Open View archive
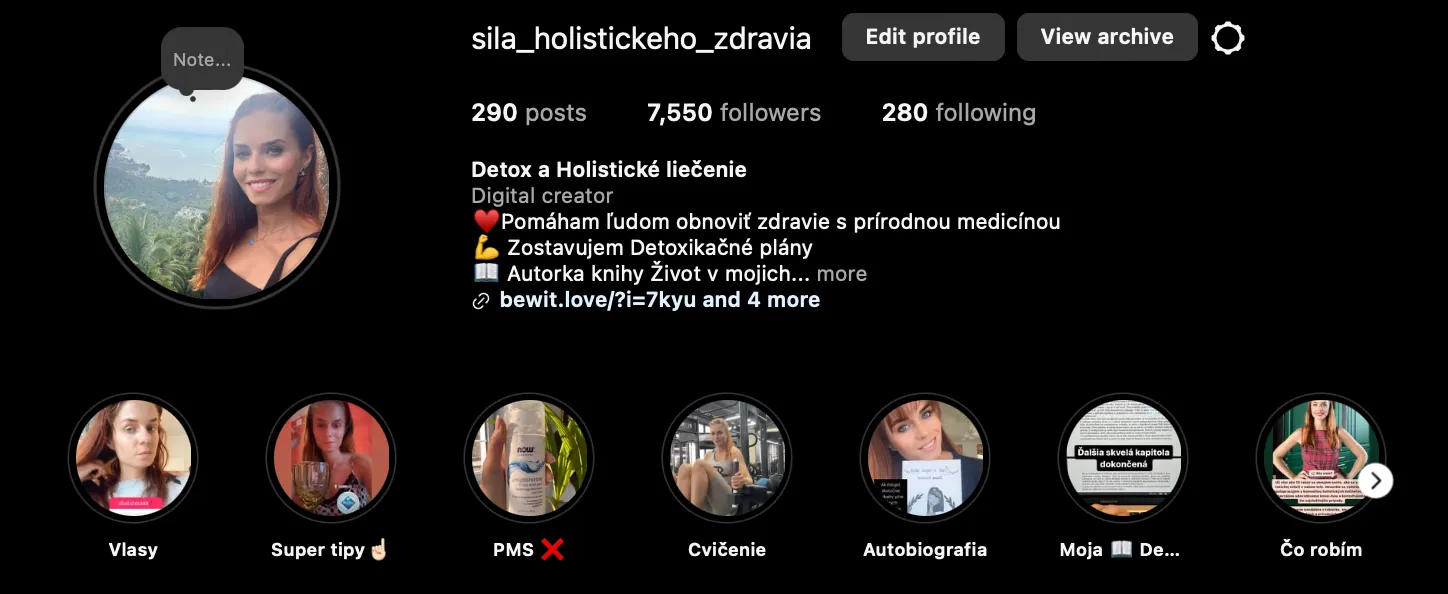 (1106, 37)
